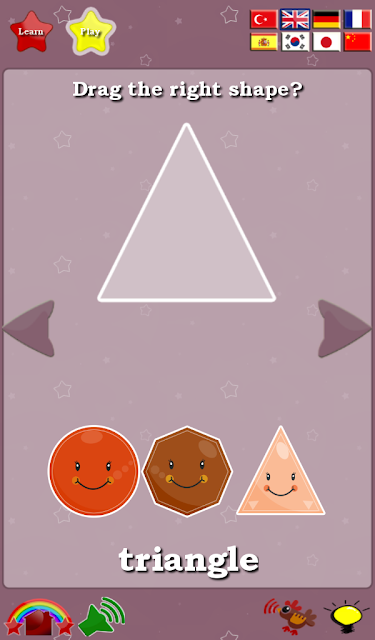375x640 pixels.
Task: Switch to Learn mode
Action: pos(31,31)
